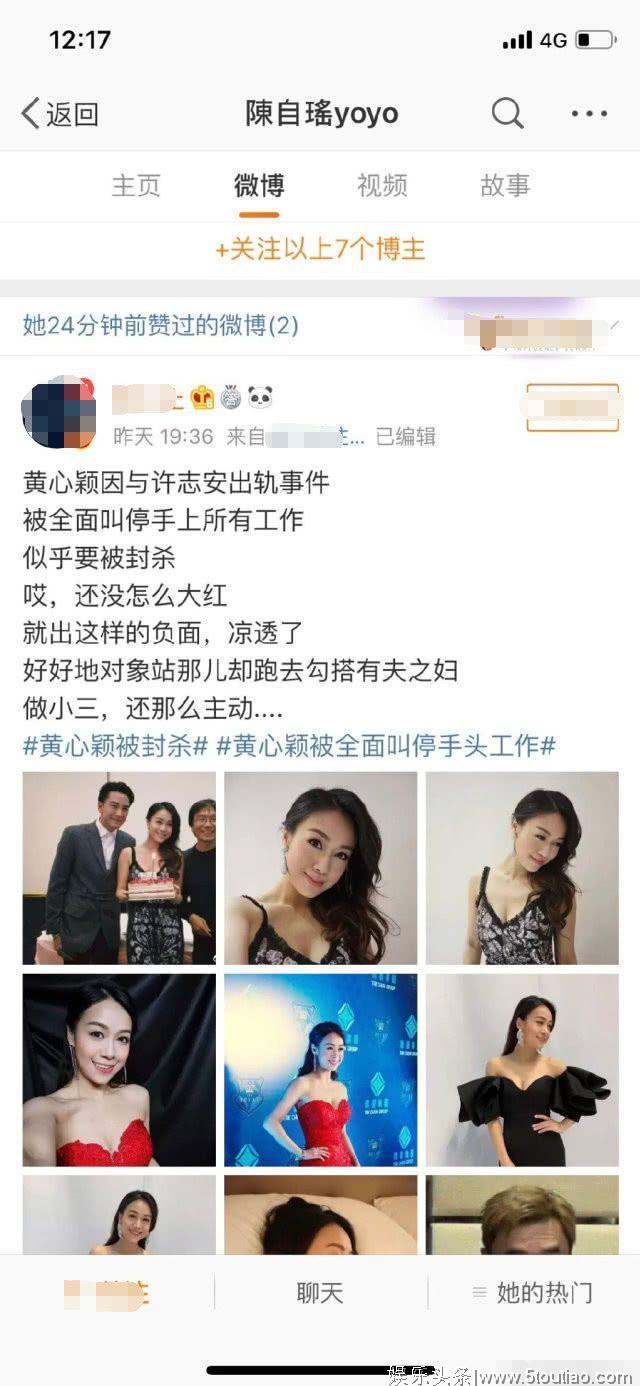640x1386 pixels.
Task: Open 她的热门 menu
Action: [533, 1292]
